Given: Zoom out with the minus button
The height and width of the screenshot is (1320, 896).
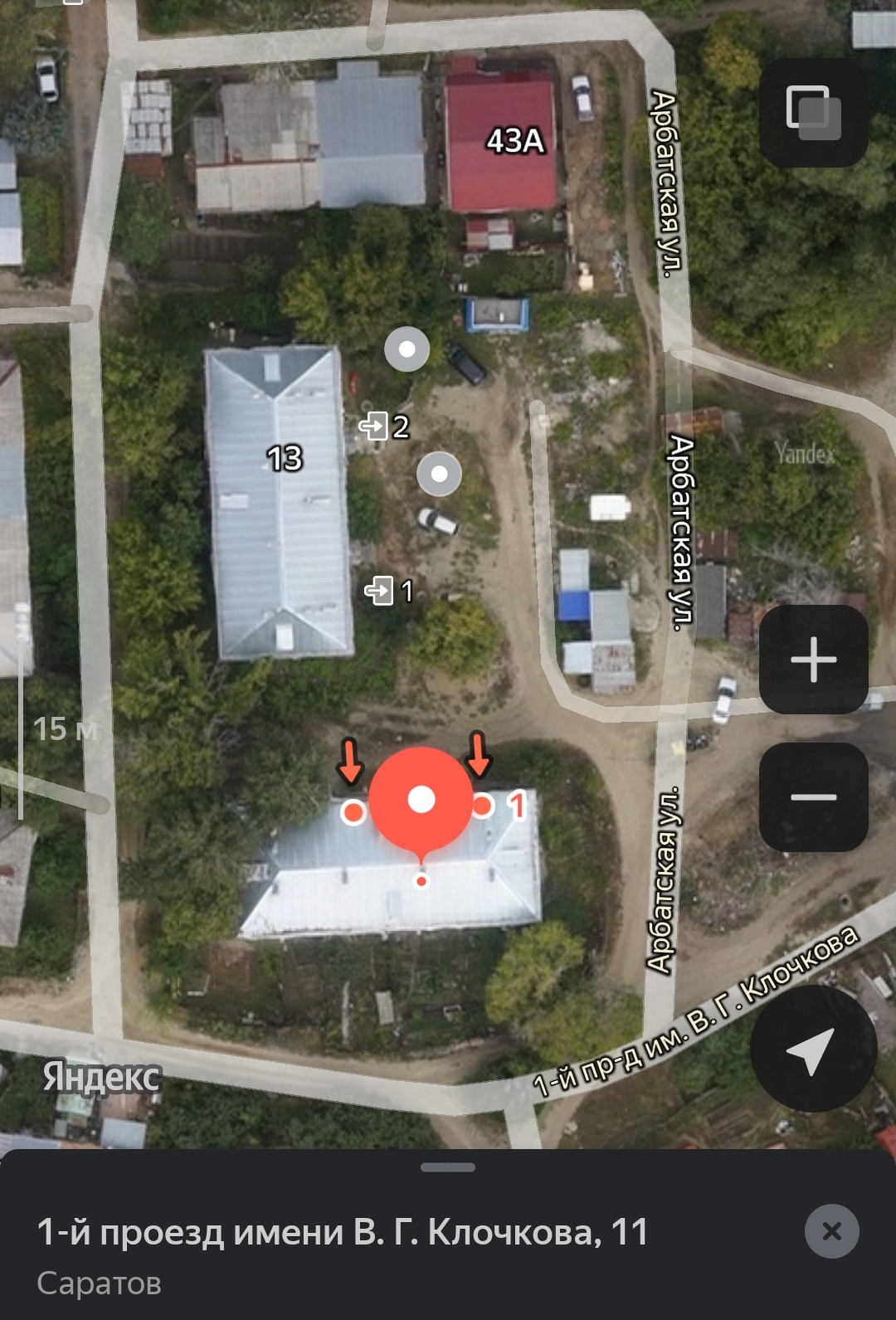Looking at the screenshot, I should [x=813, y=797].
